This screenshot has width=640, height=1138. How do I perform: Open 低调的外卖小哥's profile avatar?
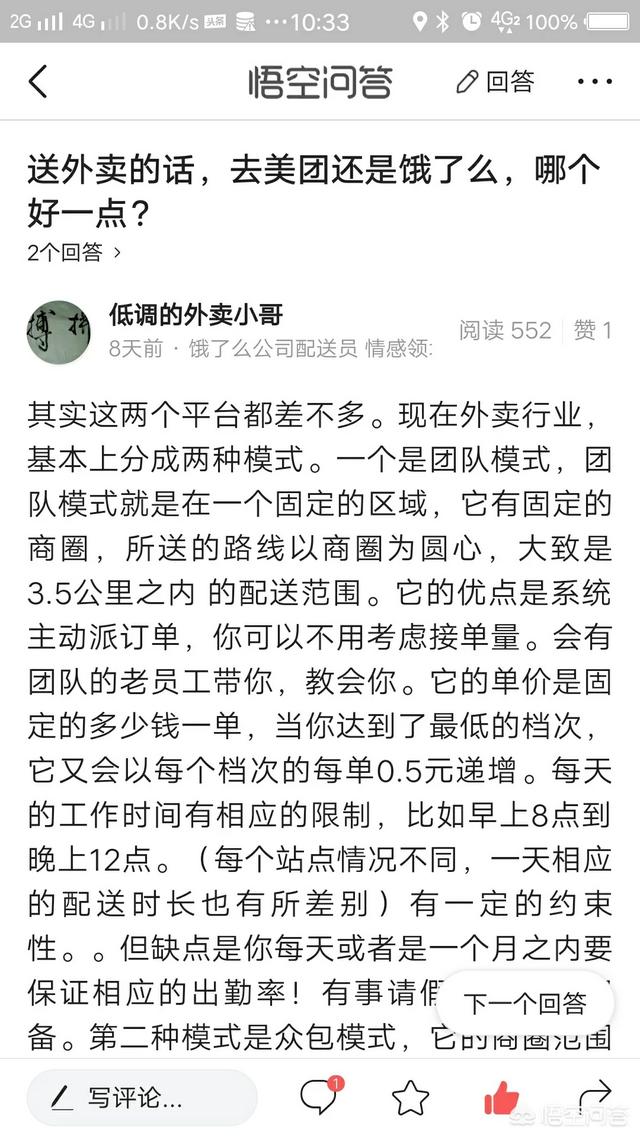click(x=58, y=331)
